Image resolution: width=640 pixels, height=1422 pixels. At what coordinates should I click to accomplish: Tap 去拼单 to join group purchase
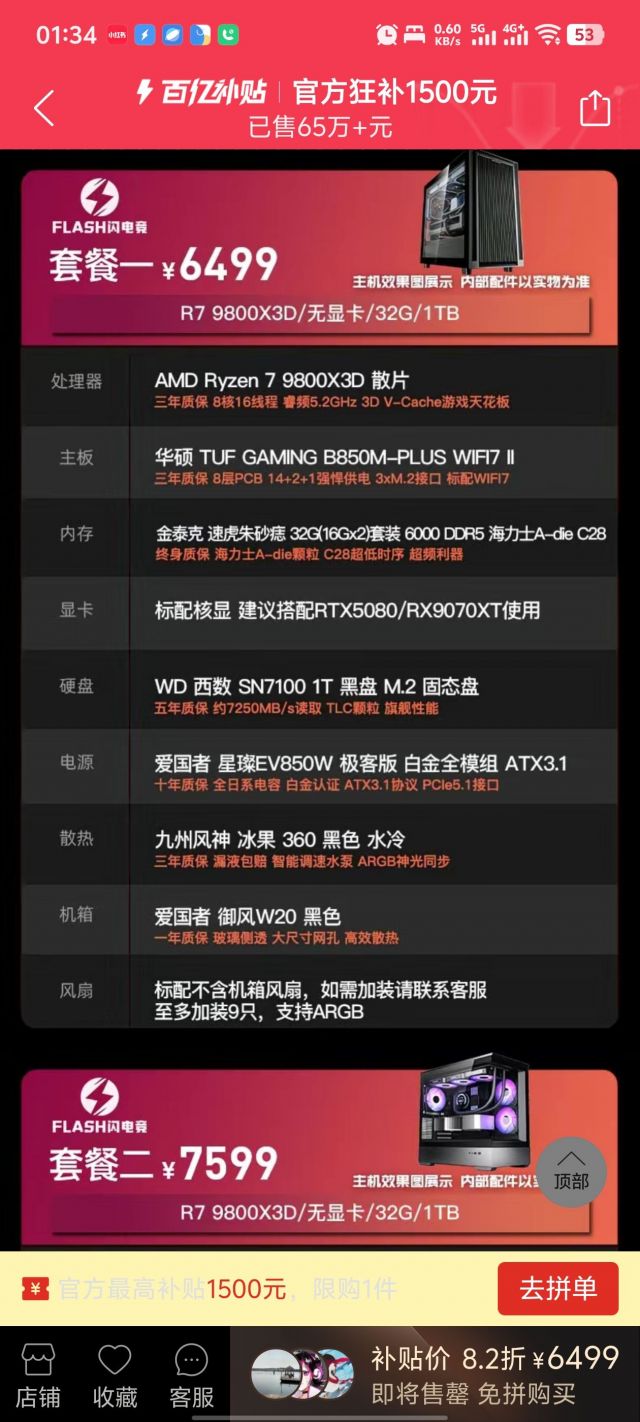coord(558,1288)
